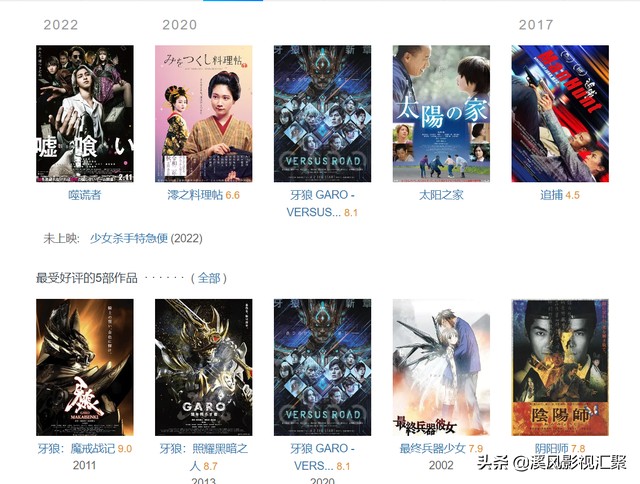Open the 最终兵器少女 poster
The width and height of the screenshot is (640, 484).
pyautogui.click(x=441, y=367)
